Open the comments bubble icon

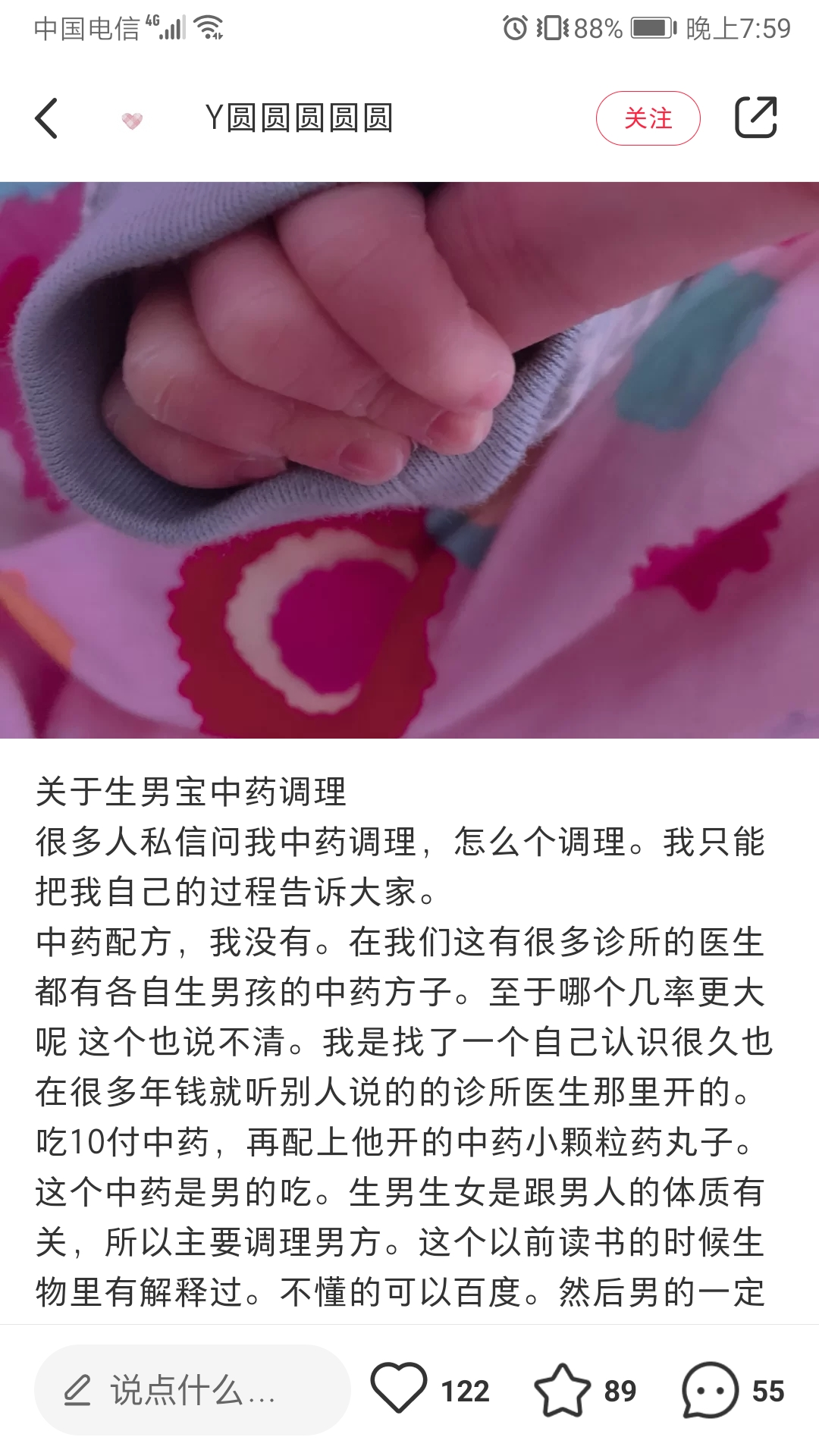click(x=710, y=1390)
